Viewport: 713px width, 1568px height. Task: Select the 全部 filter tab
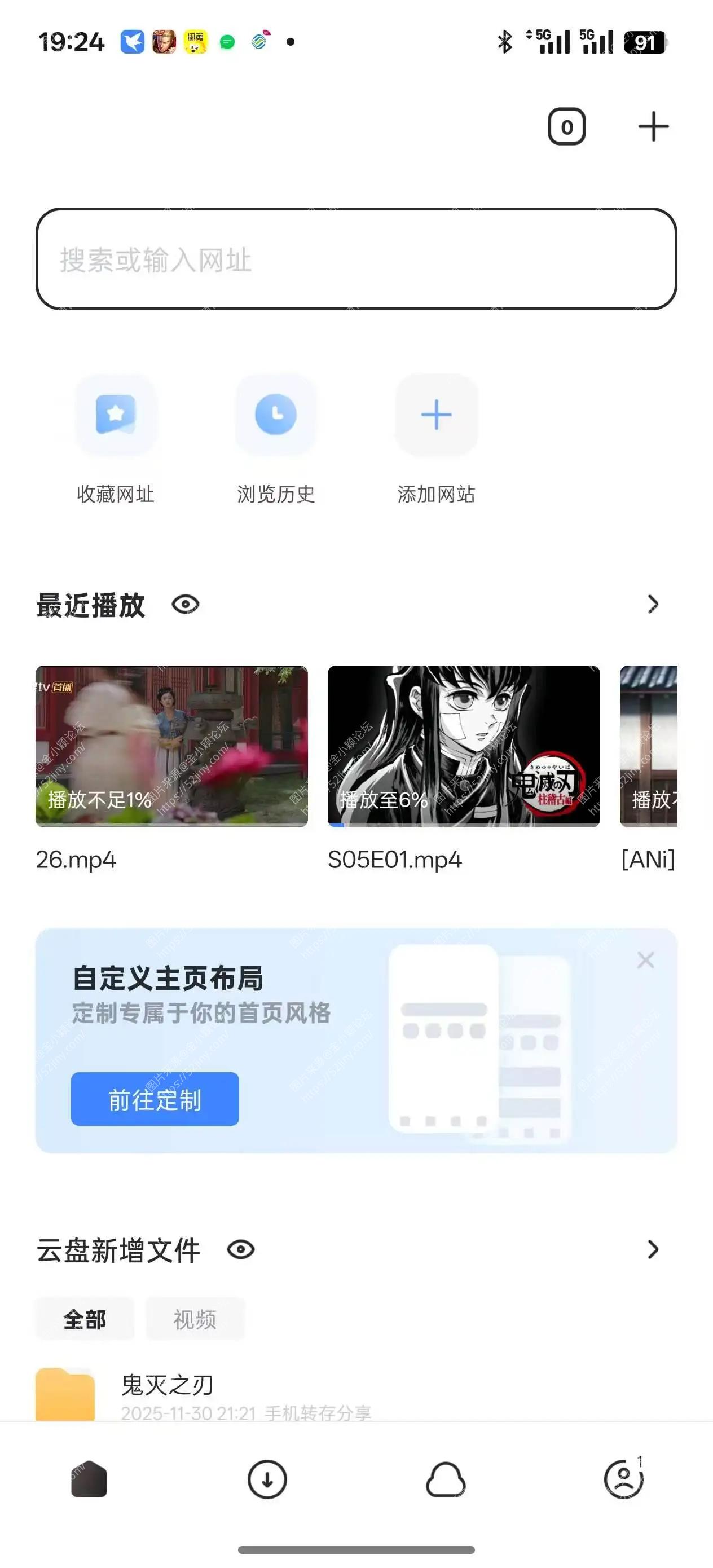tap(85, 1319)
